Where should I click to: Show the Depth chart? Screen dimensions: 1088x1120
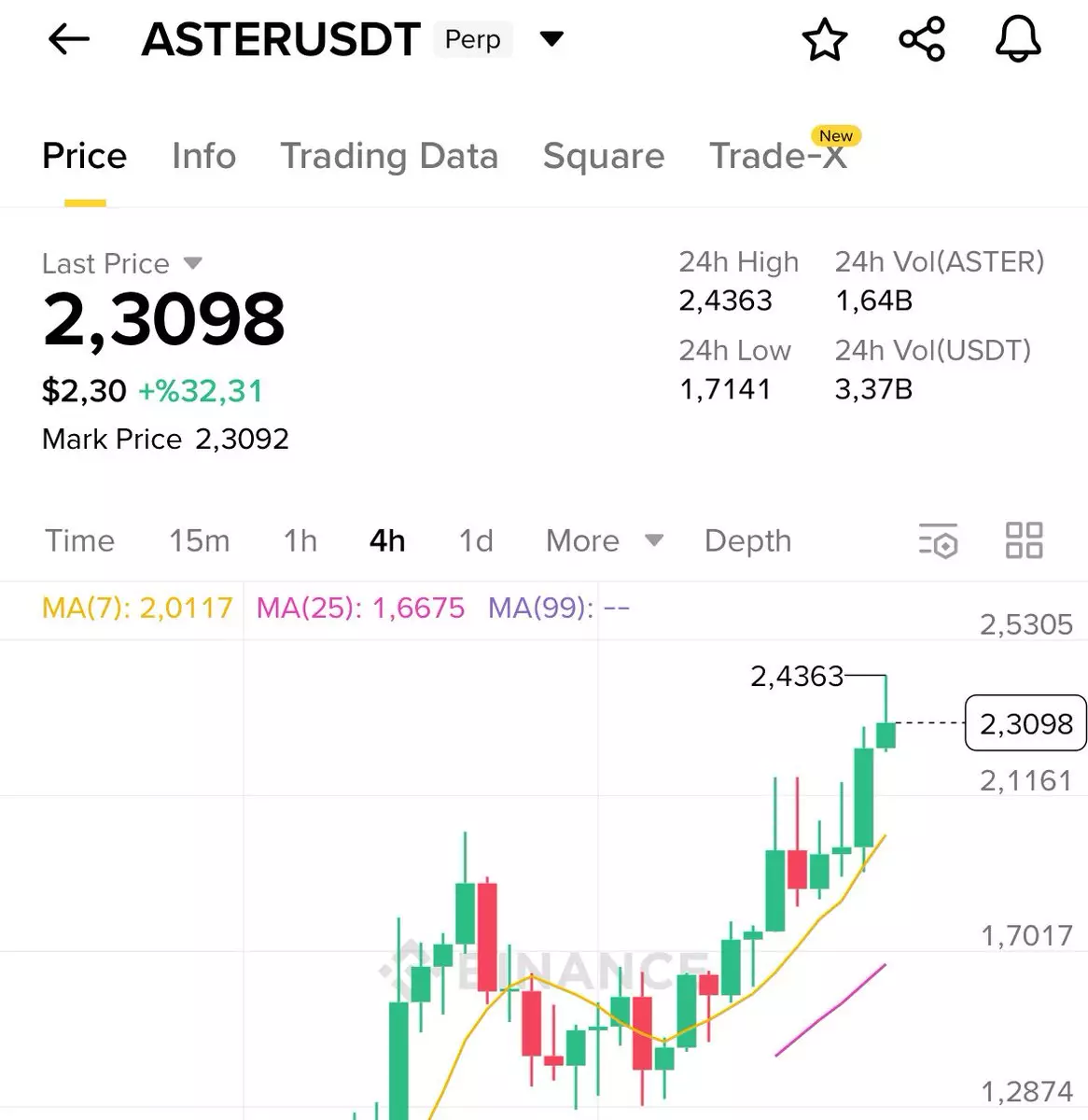[747, 540]
